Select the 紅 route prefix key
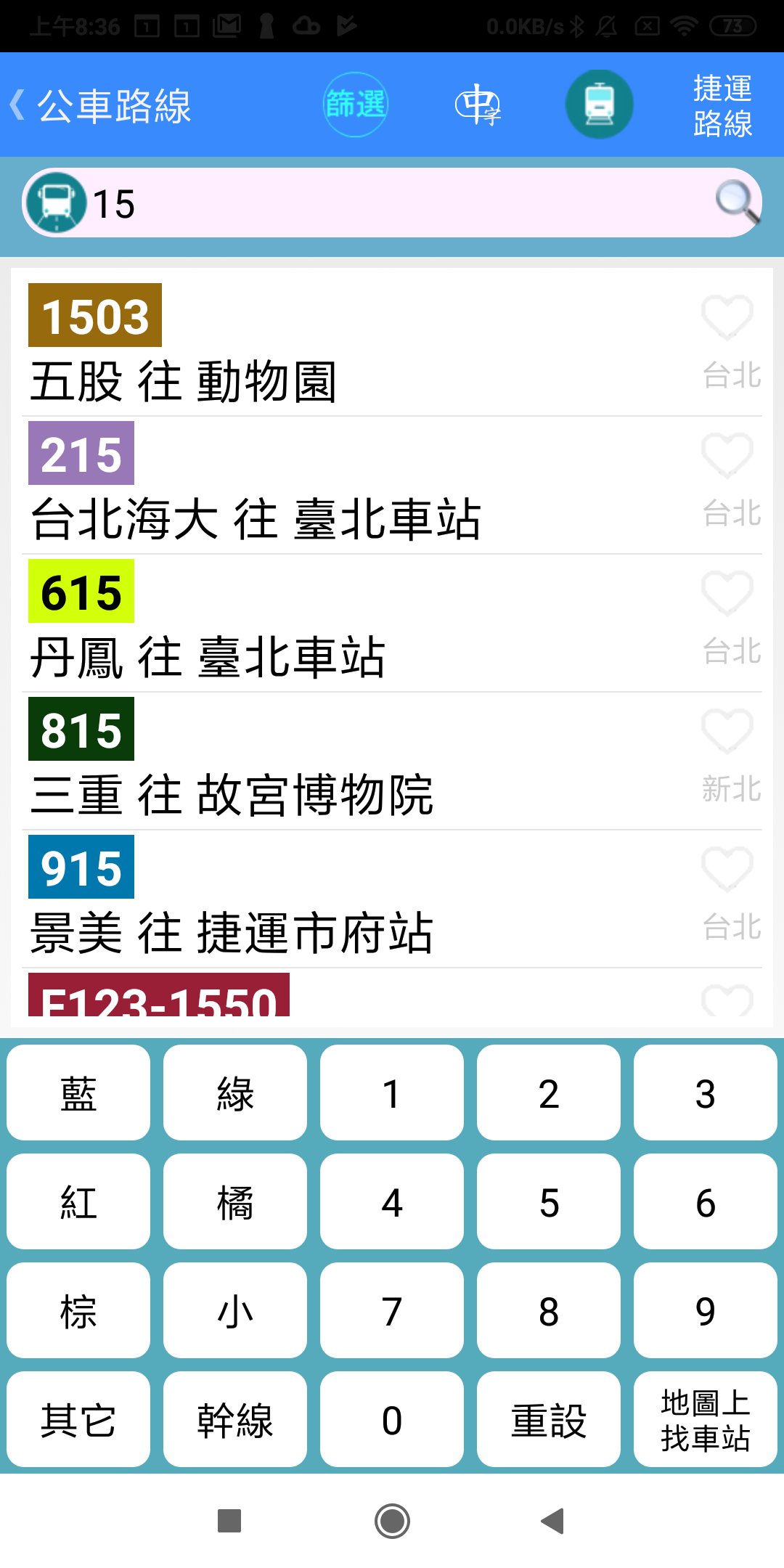784x1568 pixels. 78,1201
